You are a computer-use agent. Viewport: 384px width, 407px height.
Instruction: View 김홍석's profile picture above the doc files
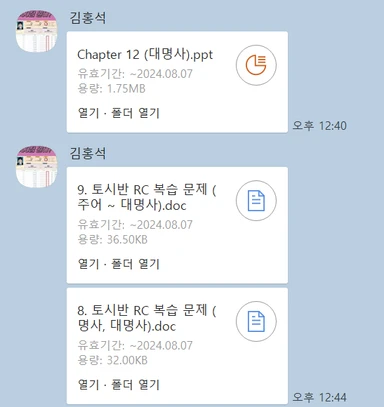[x=37, y=166]
